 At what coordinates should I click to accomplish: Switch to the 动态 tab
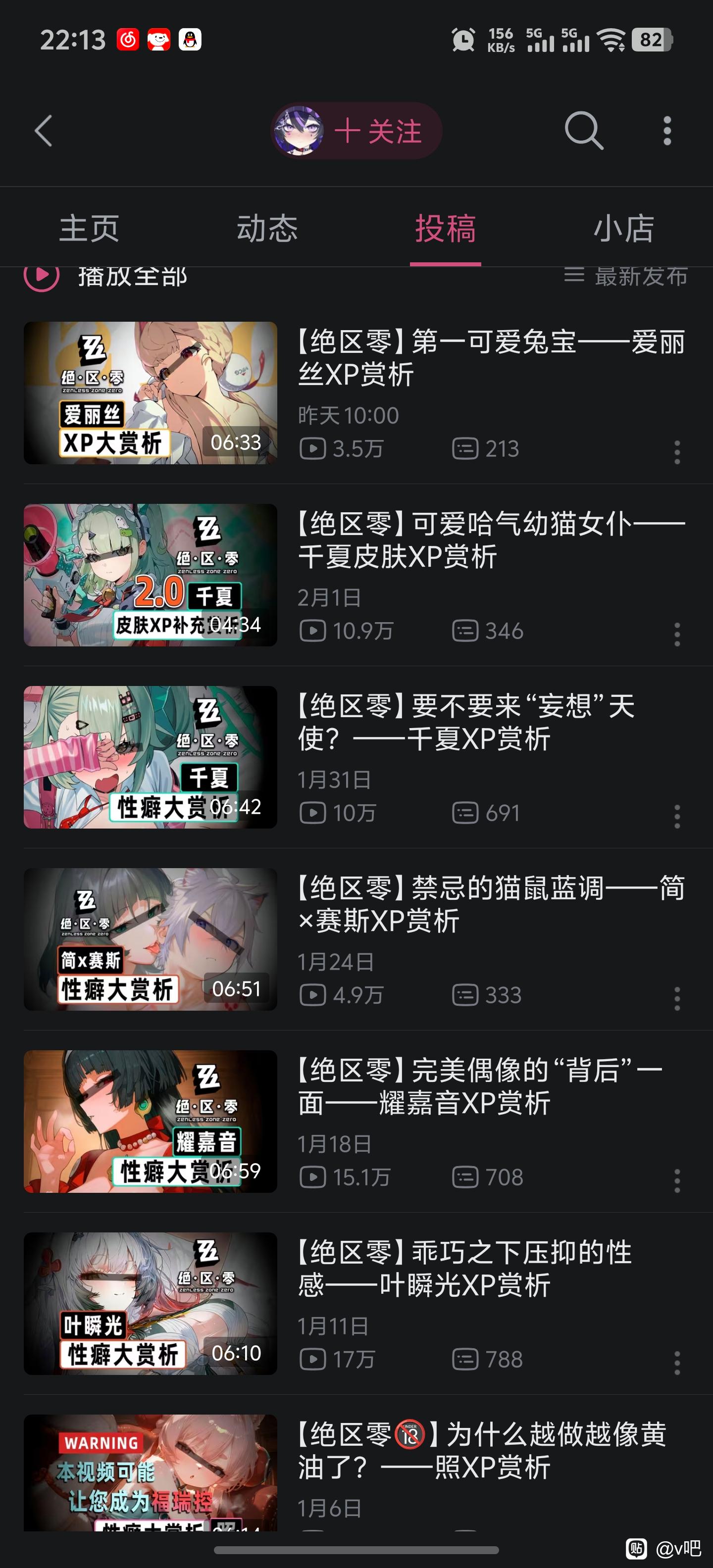click(x=267, y=229)
